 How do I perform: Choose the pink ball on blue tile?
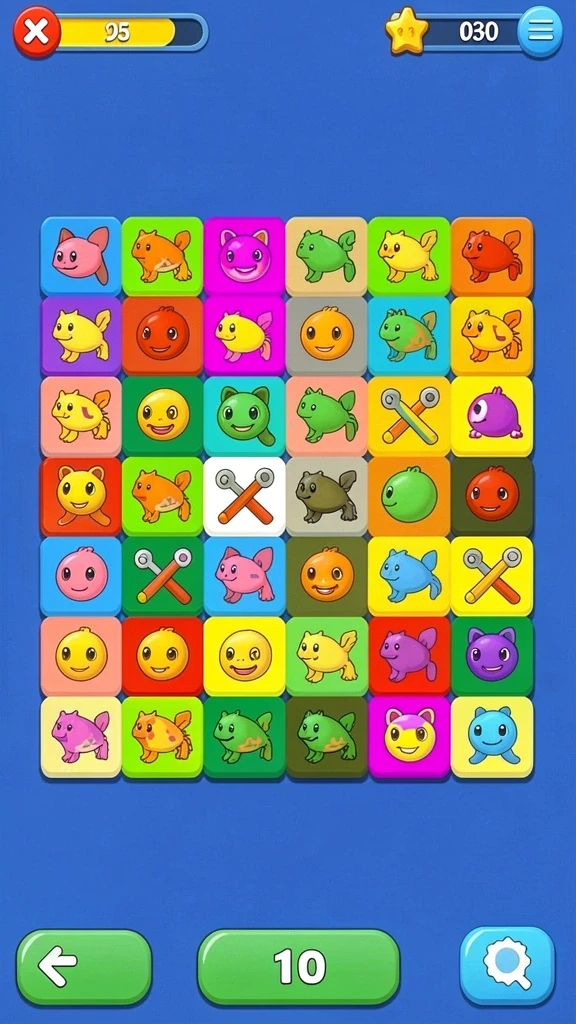(x=81, y=577)
